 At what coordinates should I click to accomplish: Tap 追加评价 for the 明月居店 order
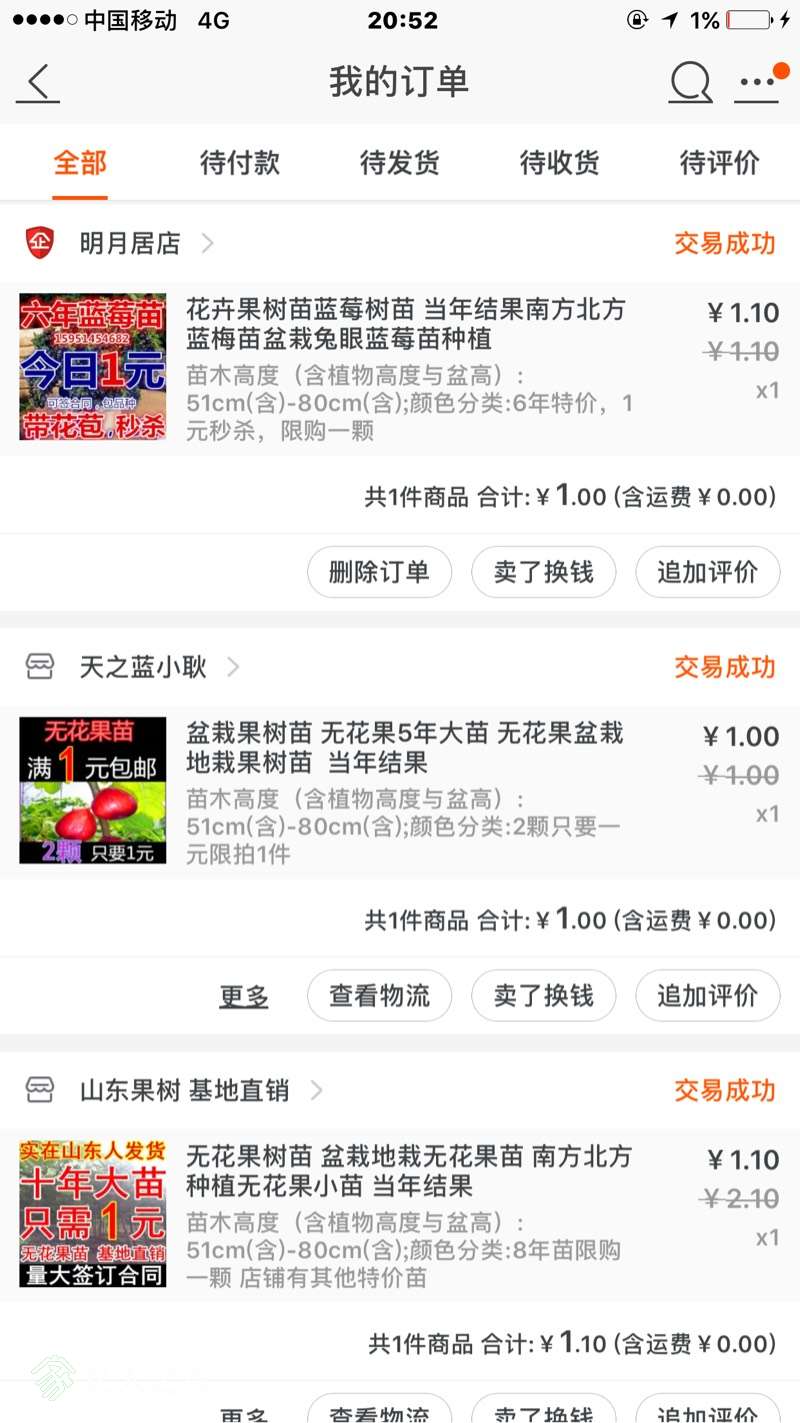click(x=707, y=572)
